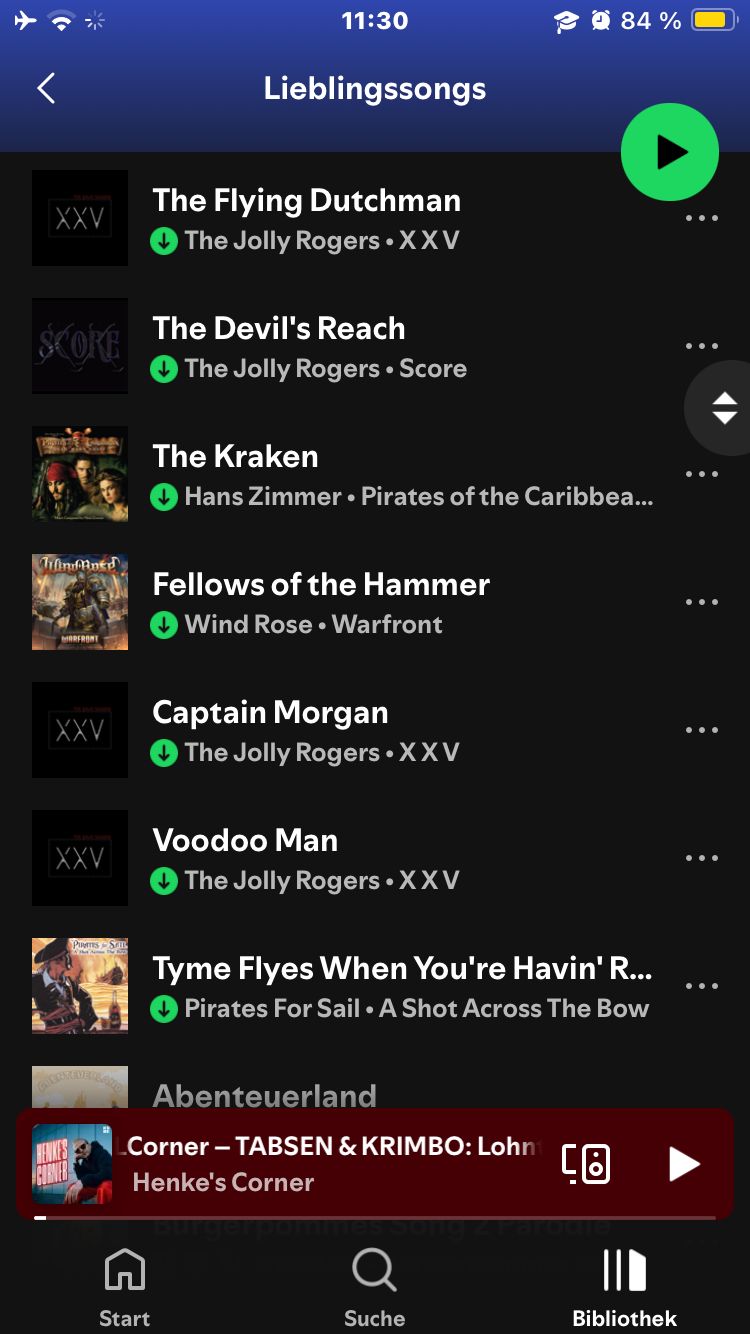
Task: Tap the fast-scroll handle with up/down arrows
Action: coord(723,408)
